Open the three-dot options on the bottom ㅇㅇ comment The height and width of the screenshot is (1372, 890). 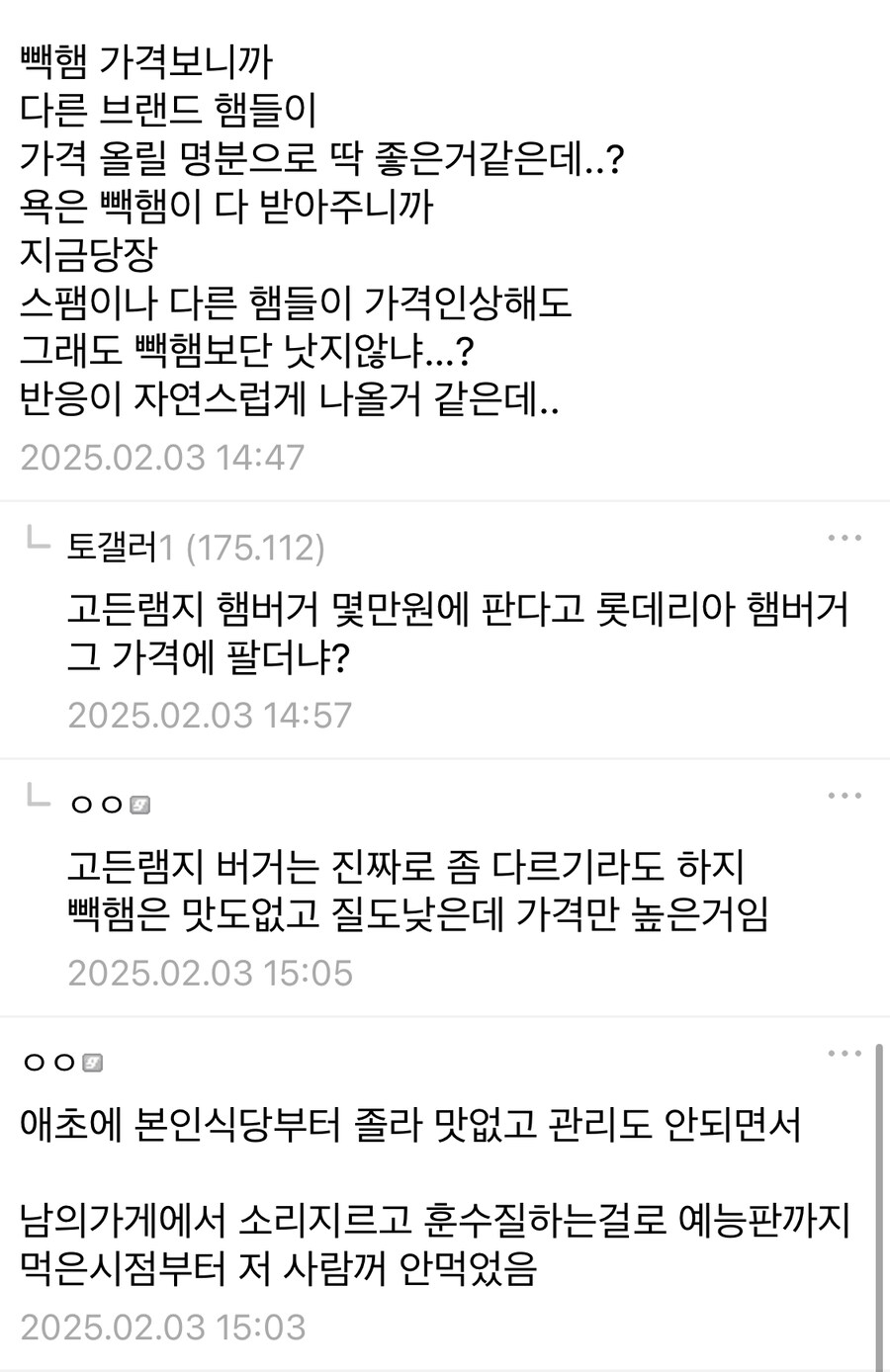845,1053
